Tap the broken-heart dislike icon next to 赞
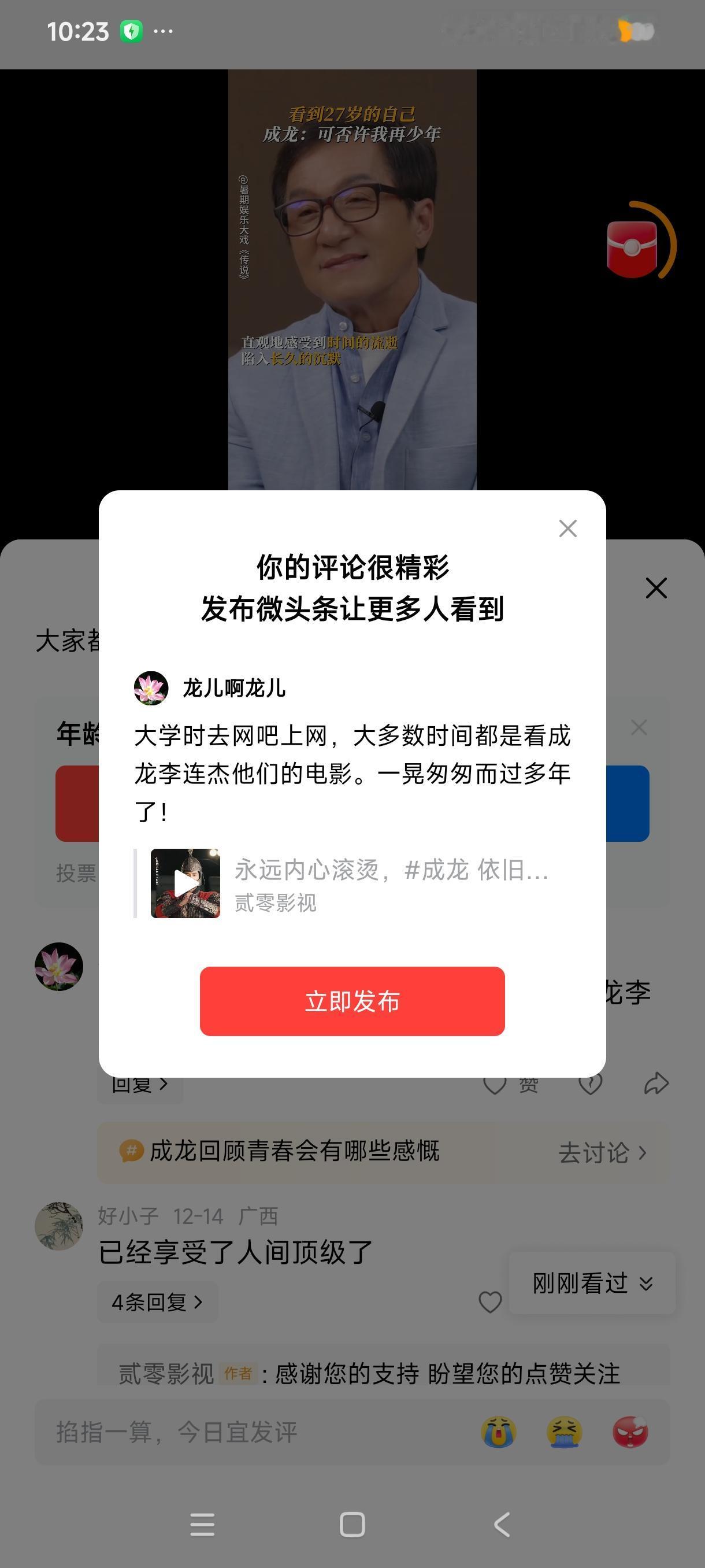705x1568 pixels. point(590,1083)
